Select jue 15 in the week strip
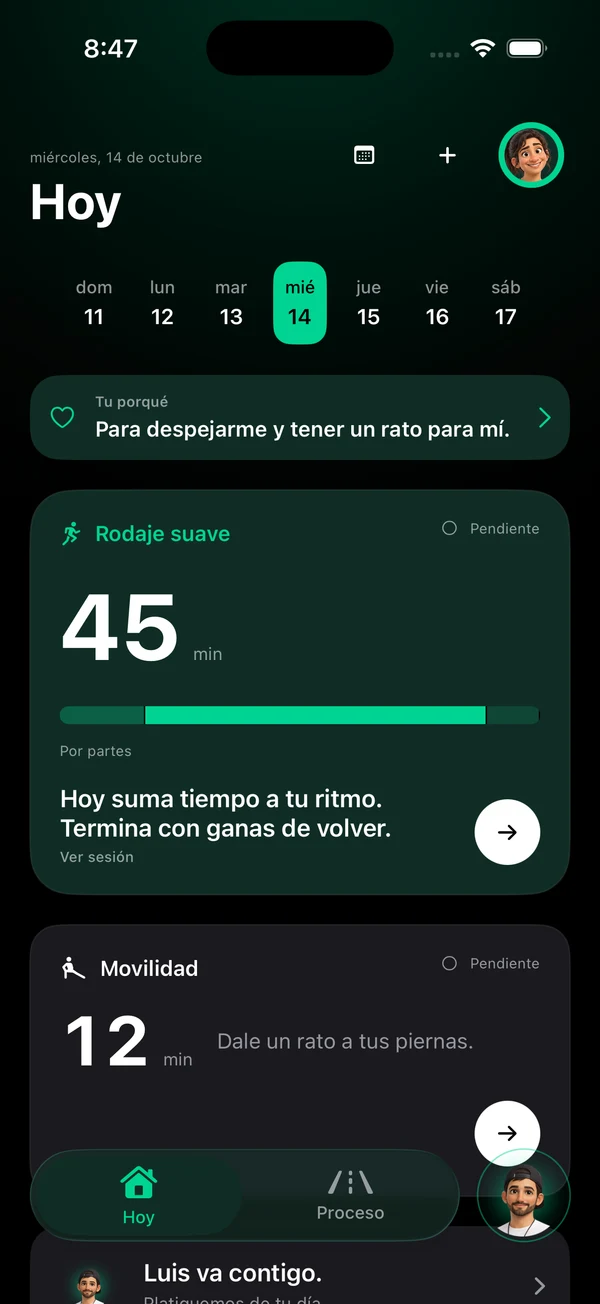 pyautogui.click(x=368, y=303)
